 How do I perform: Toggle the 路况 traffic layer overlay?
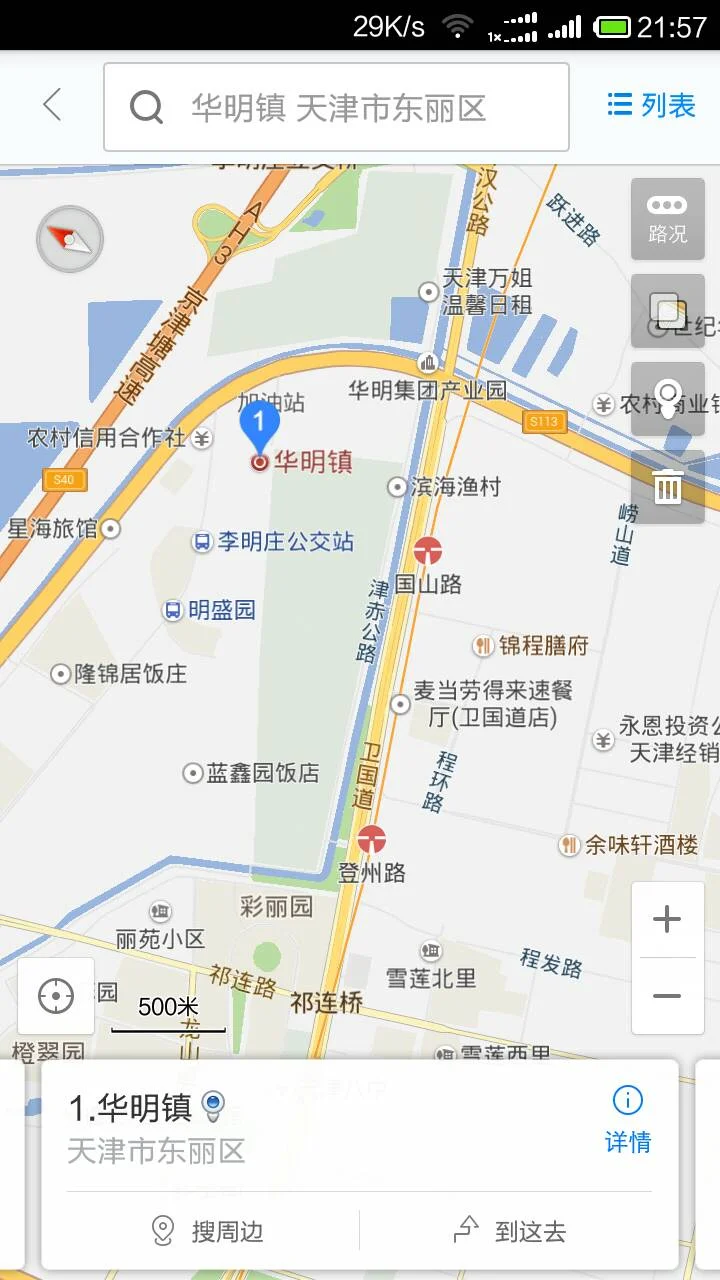click(667, 219)
